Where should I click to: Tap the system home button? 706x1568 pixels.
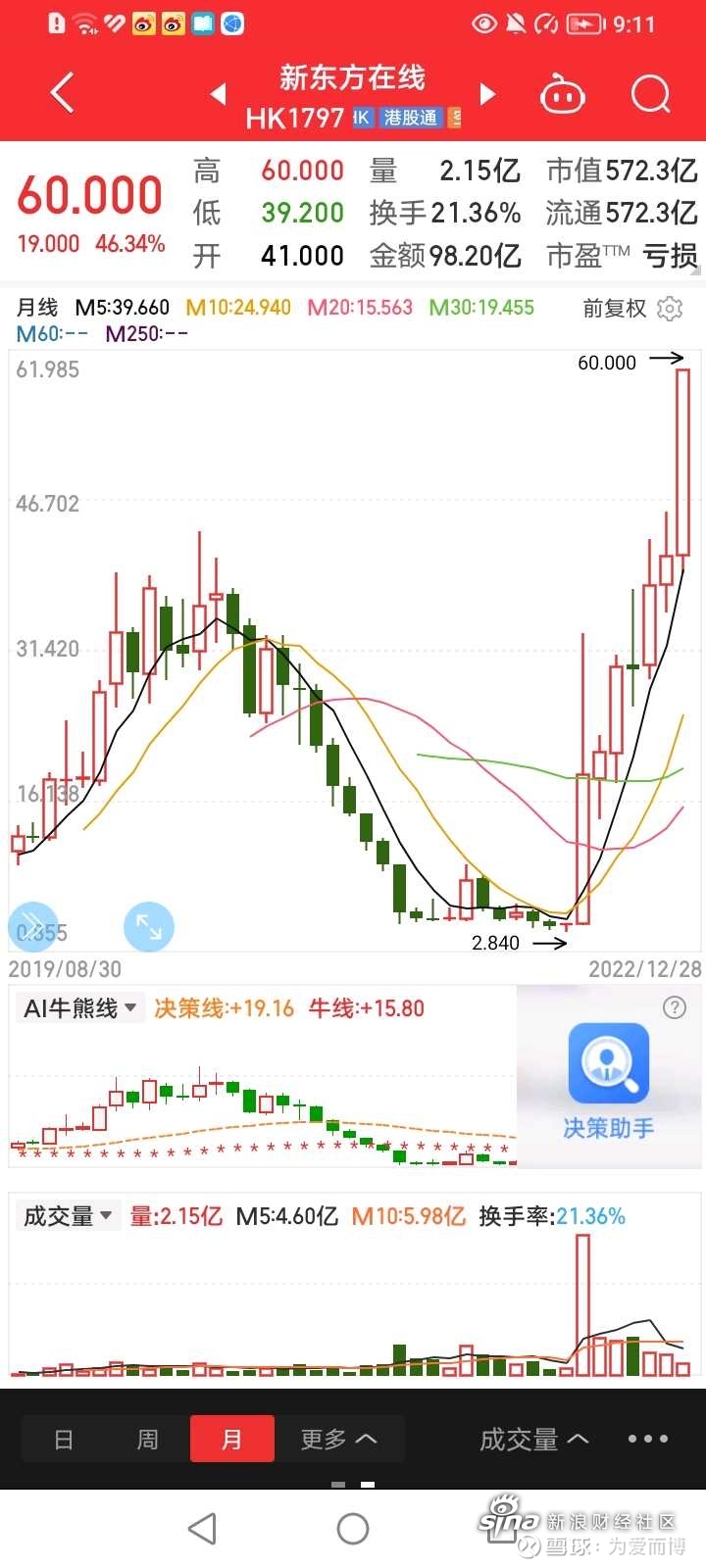click(353, 1528)
